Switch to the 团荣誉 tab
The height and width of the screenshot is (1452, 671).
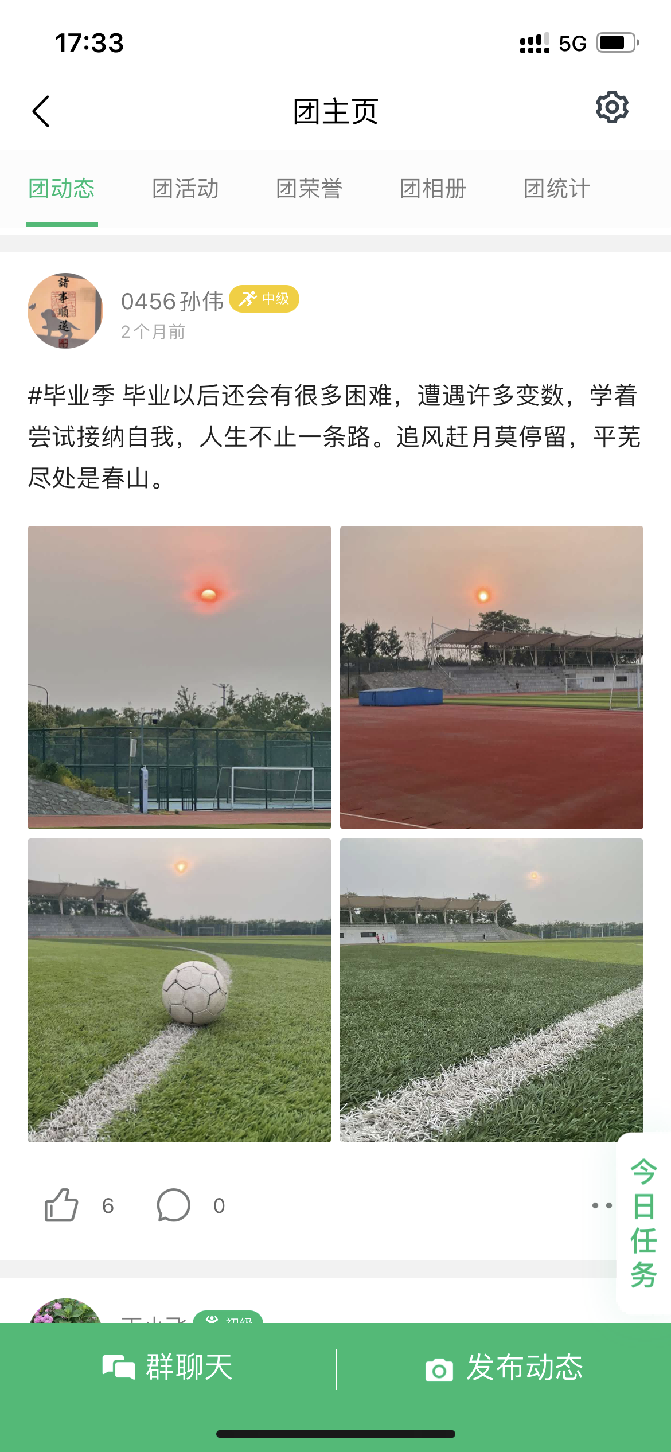coord(309,188)
